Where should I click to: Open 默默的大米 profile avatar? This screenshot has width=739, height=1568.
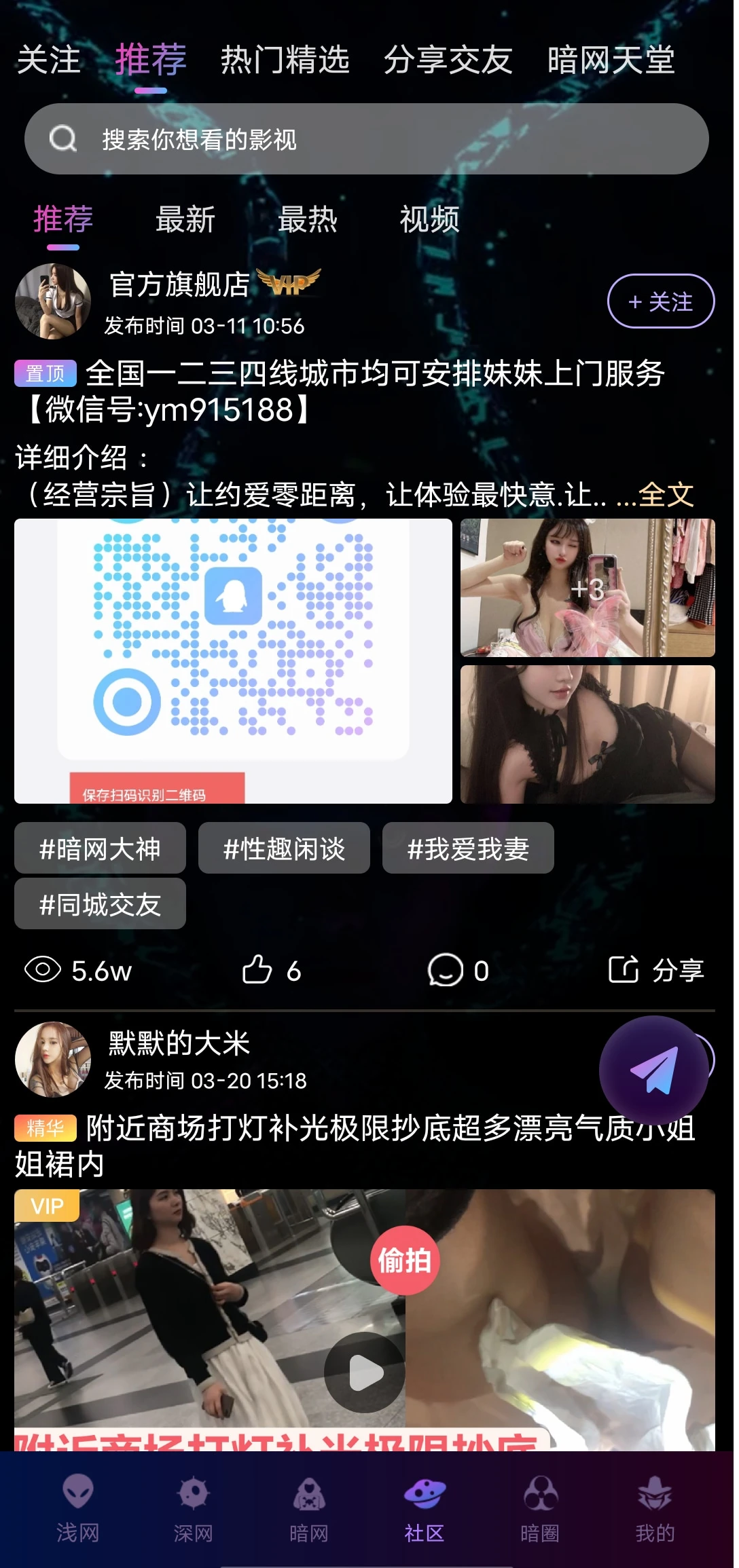53,1059
